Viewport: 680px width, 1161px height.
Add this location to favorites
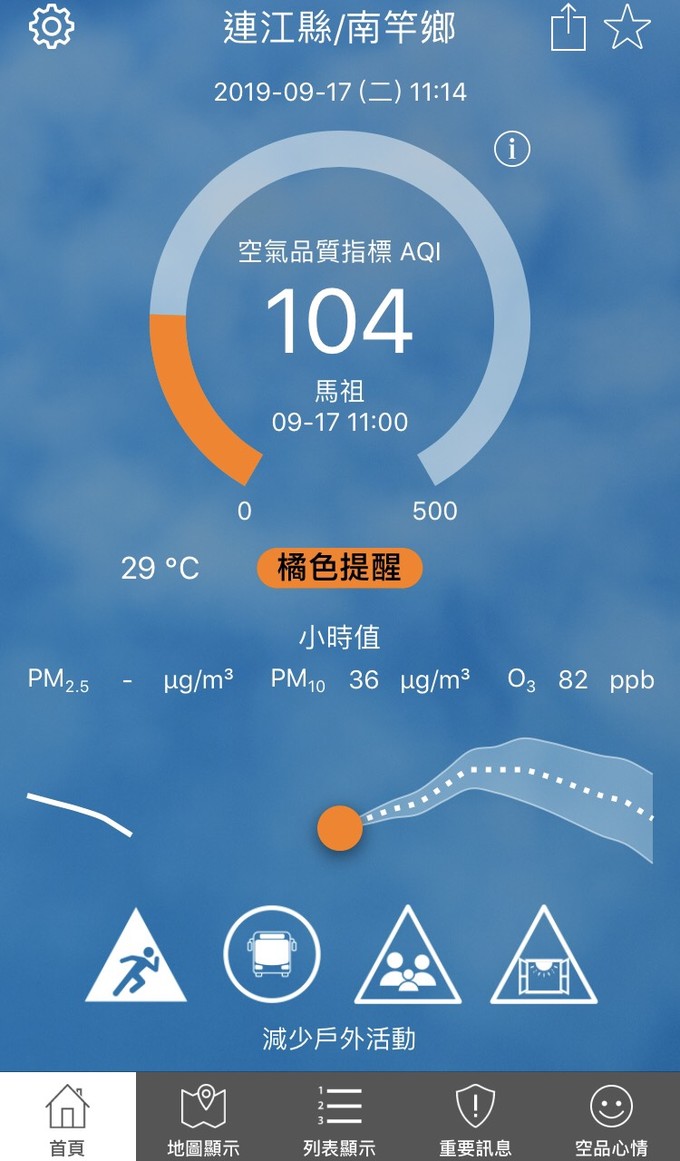(627, 28)
